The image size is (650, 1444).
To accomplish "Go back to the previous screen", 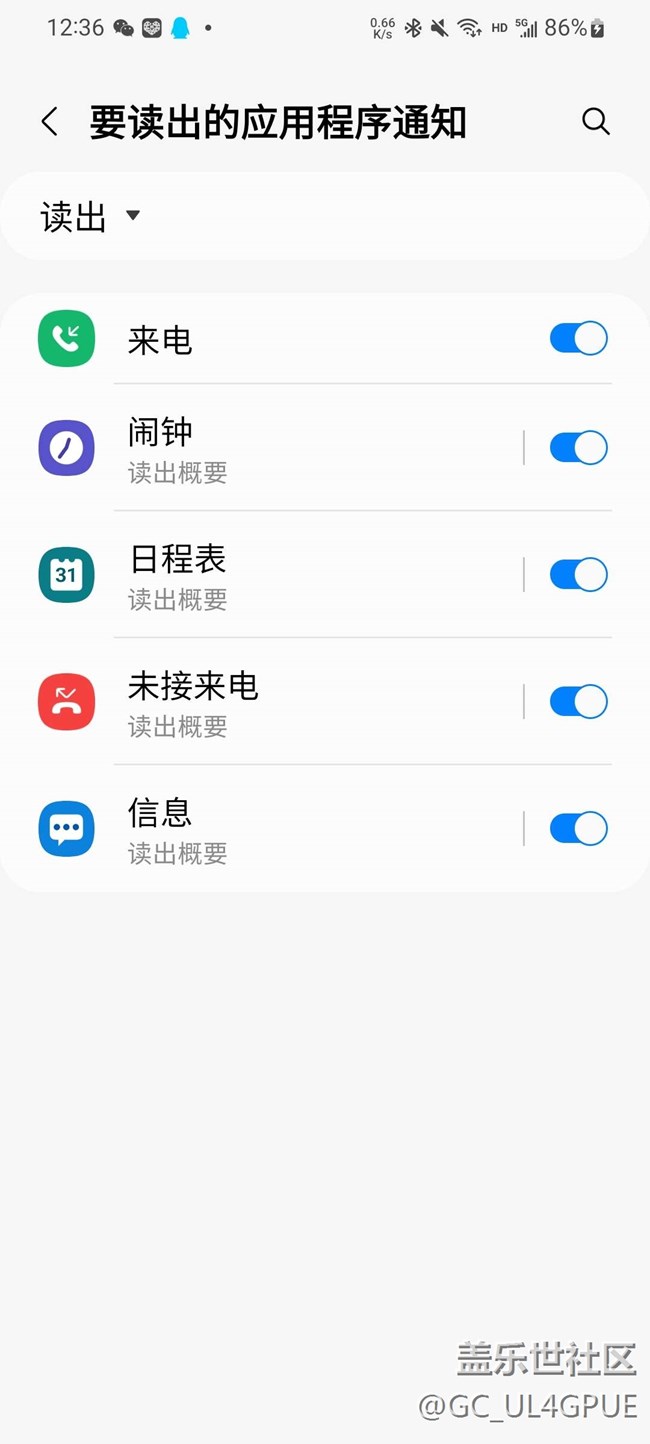I will click(x=49, y=122).
